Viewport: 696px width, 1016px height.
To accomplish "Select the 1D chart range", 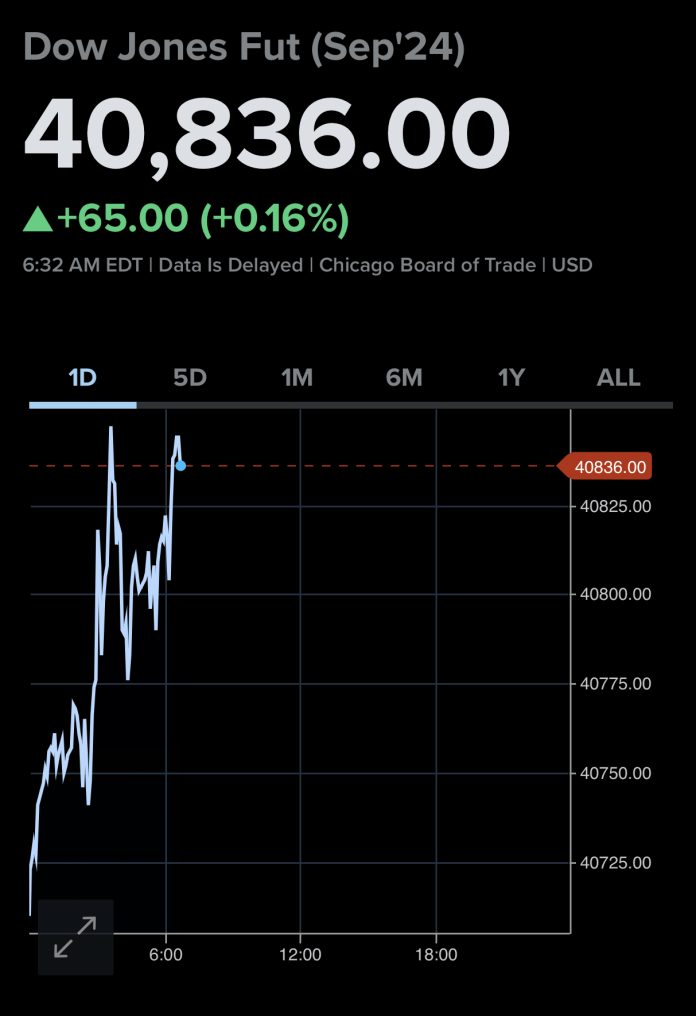I will [82, 378].
